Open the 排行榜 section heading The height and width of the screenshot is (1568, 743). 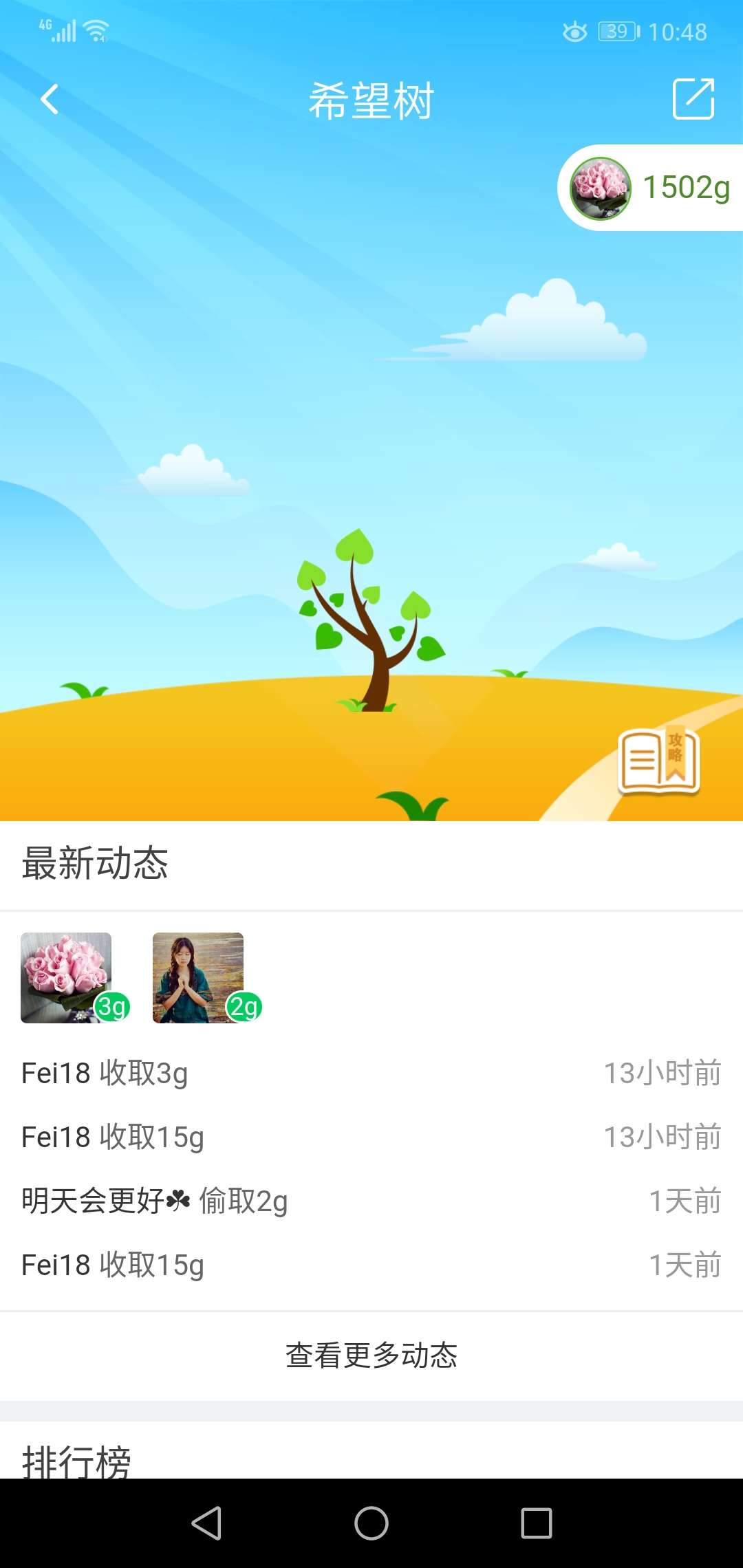(78, 1462)
